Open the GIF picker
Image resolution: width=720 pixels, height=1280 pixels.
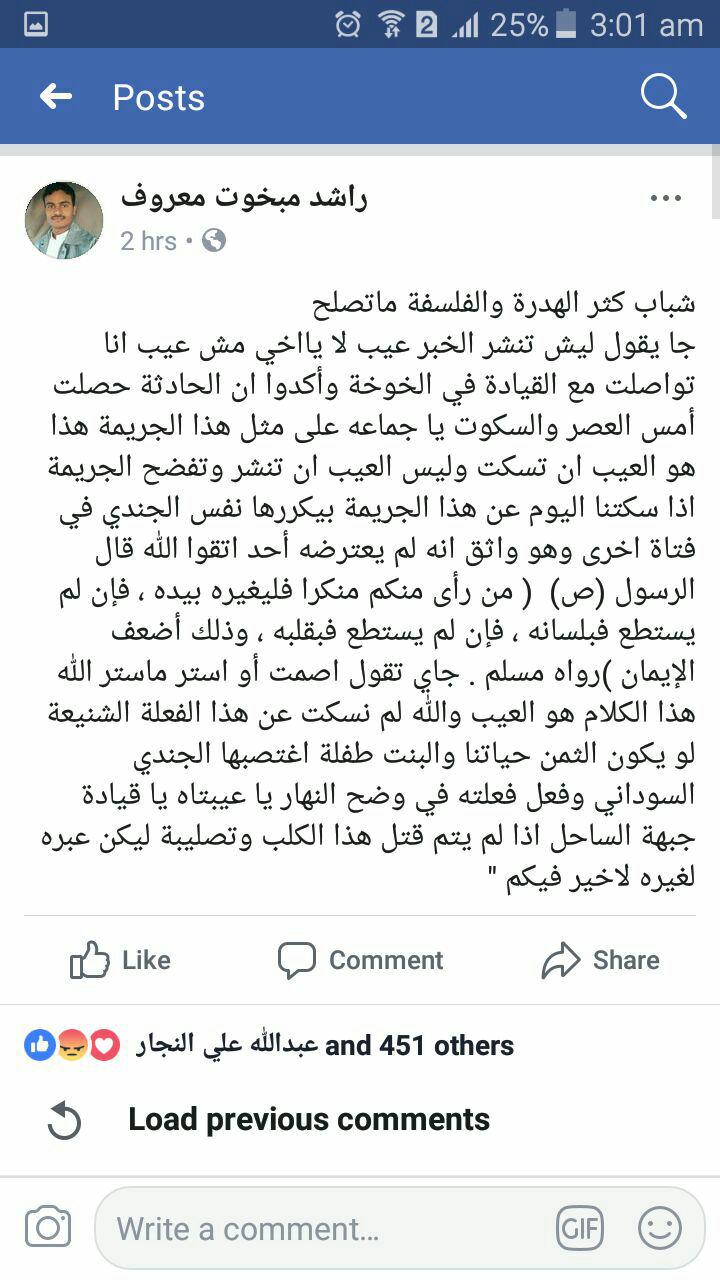tap(580, 1228)
